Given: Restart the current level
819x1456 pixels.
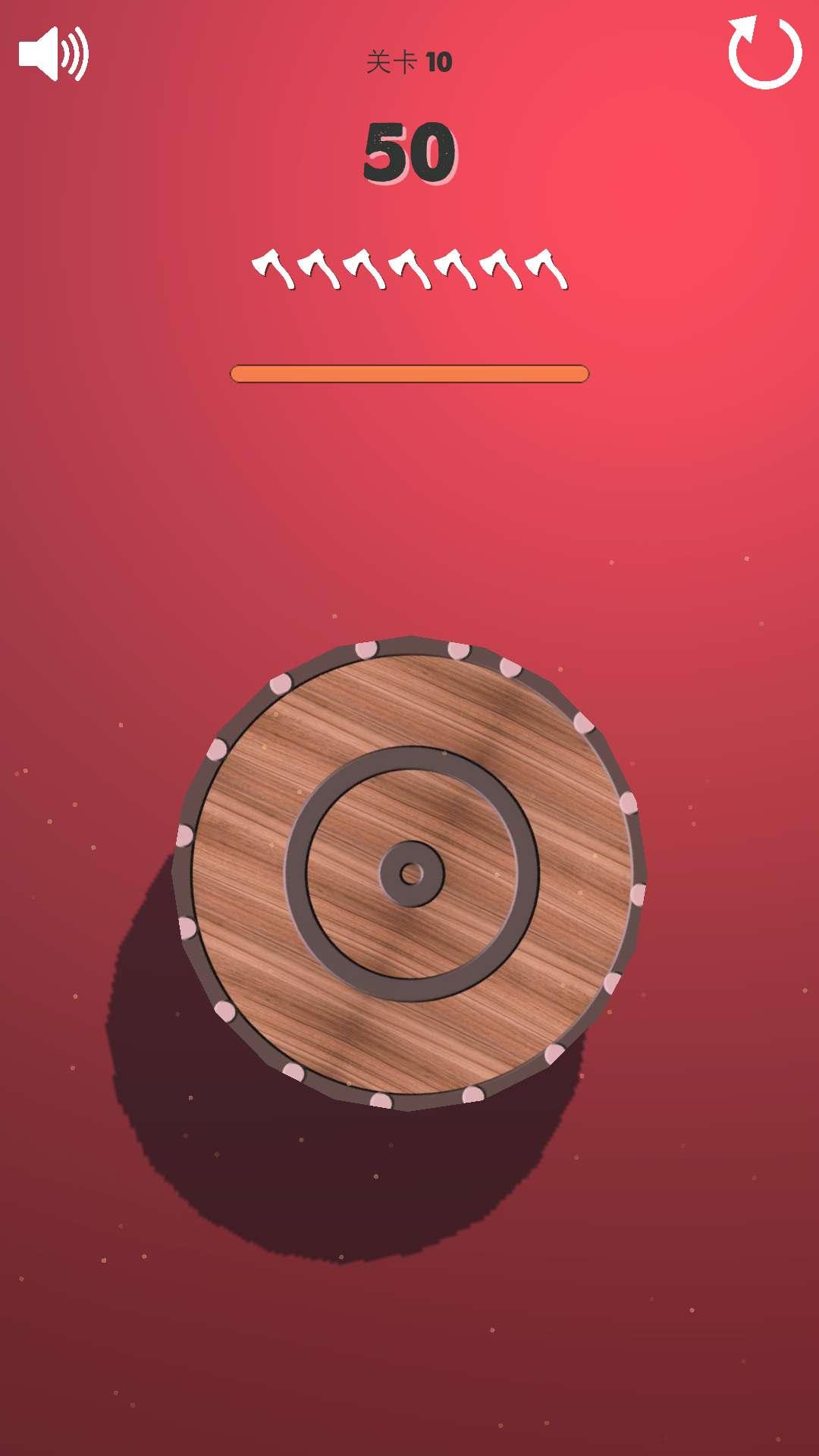Looking at the screenshot, I should pyautogui.click(x=764, y=52).
